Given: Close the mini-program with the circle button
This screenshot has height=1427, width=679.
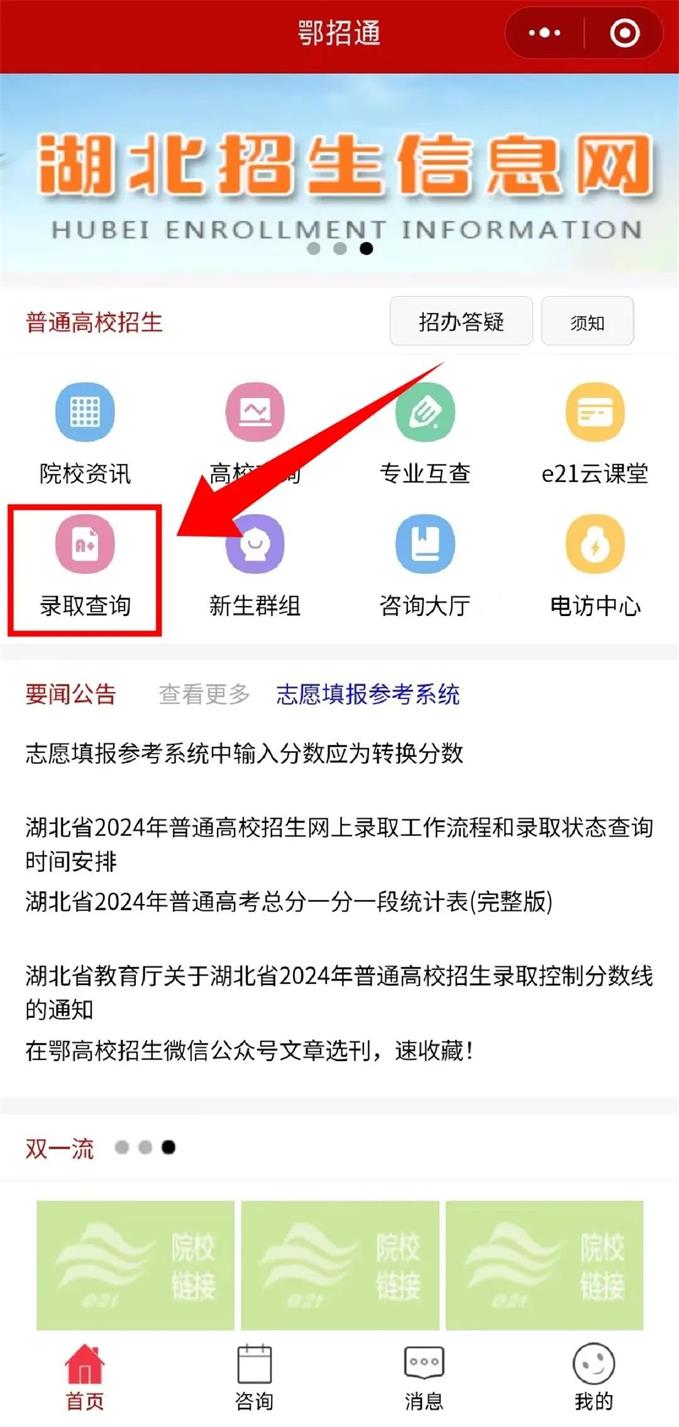Looking at the screenshot, I should [x=625, y=34].
